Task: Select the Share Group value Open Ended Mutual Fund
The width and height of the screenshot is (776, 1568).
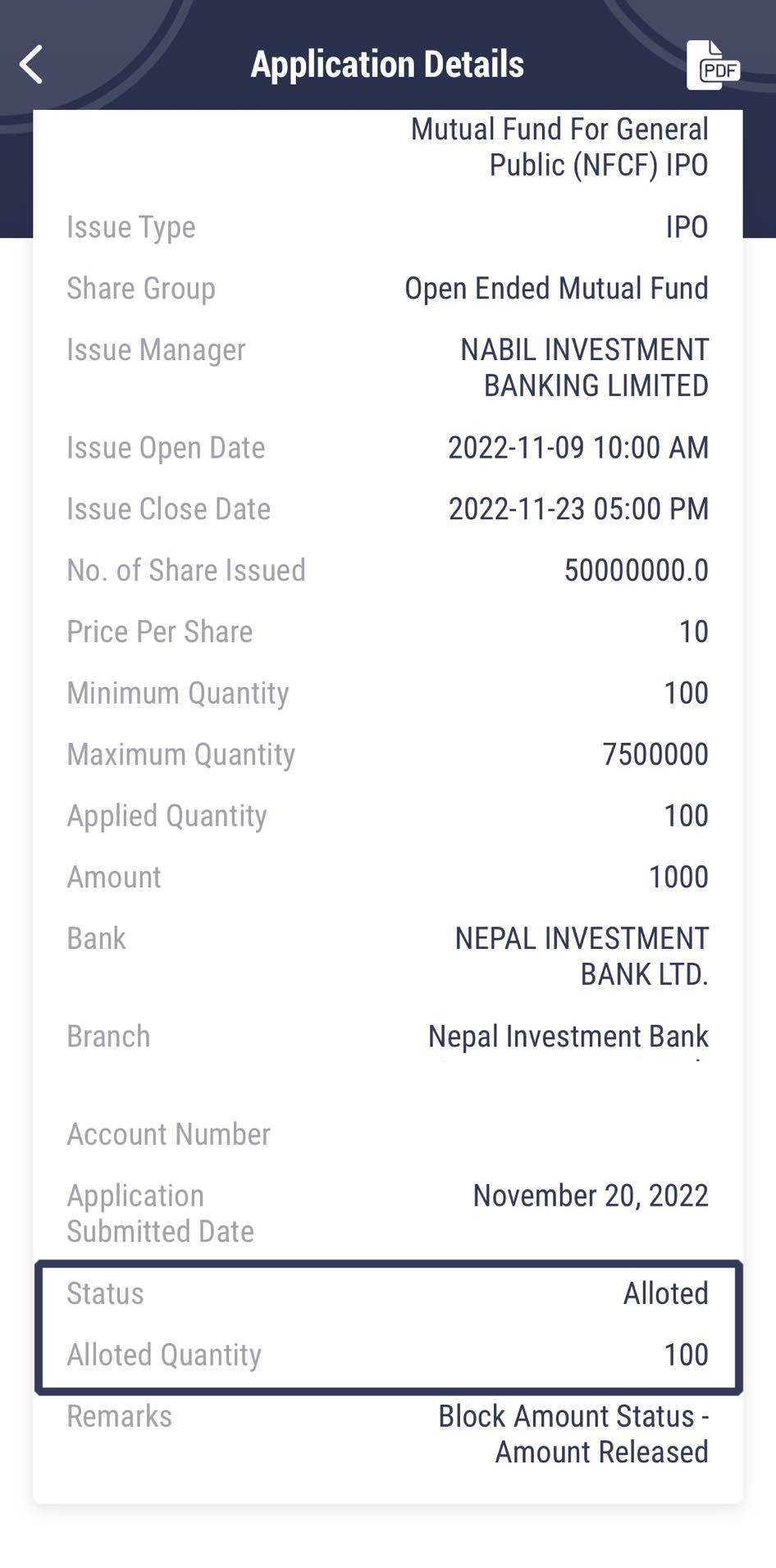Action: coord(556,288)
